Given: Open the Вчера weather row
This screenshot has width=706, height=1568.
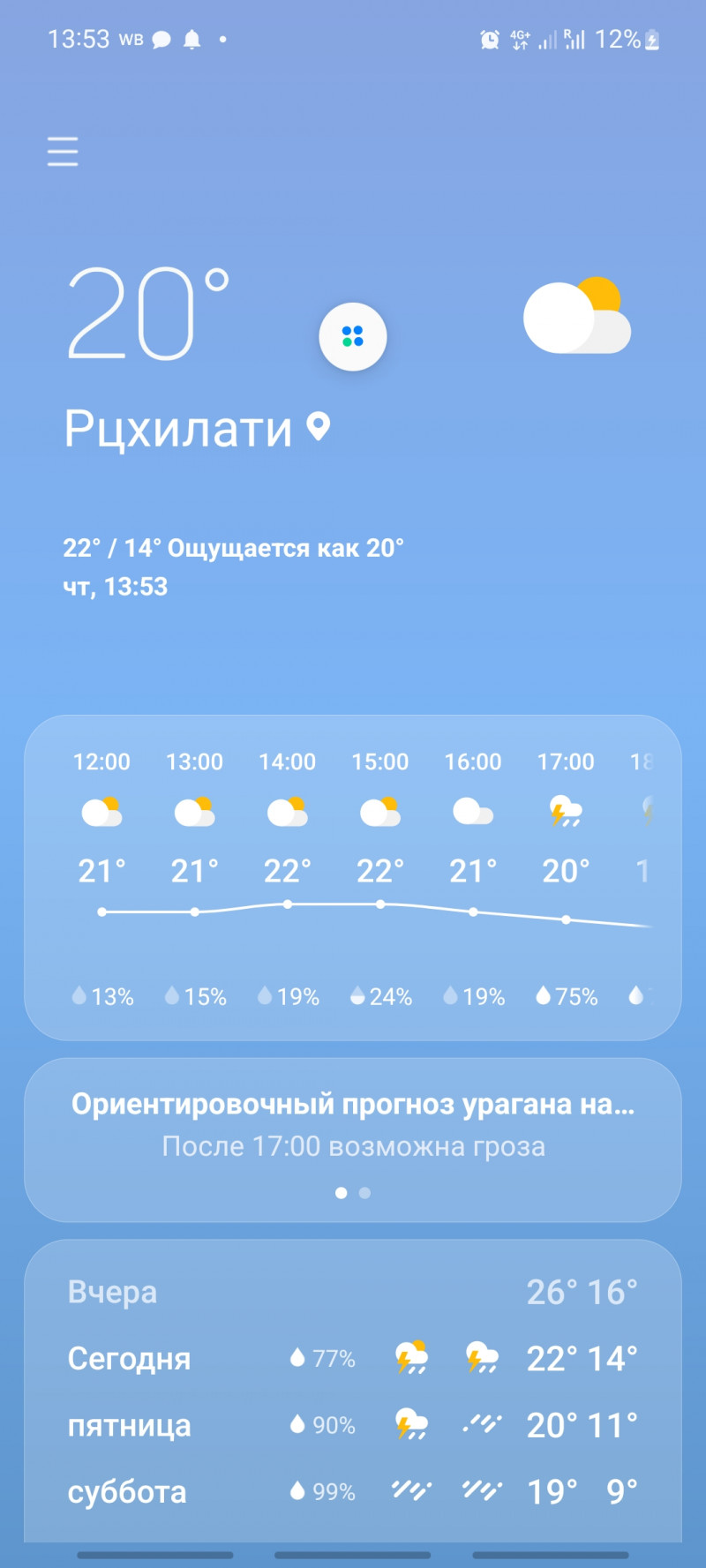Looking at the screenshot, I should [x=353, y=1292].
